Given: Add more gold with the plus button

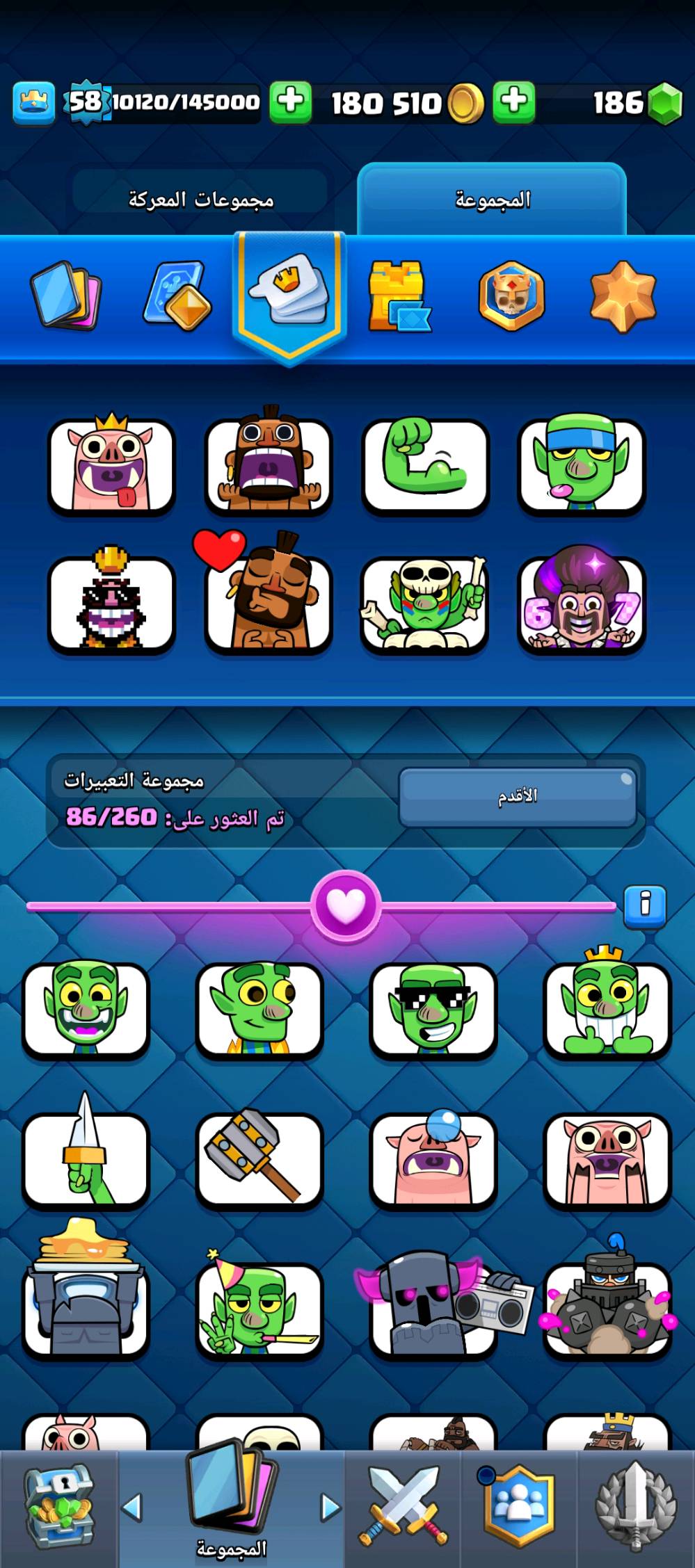Looking at the screenshot, I should point(513,102).
